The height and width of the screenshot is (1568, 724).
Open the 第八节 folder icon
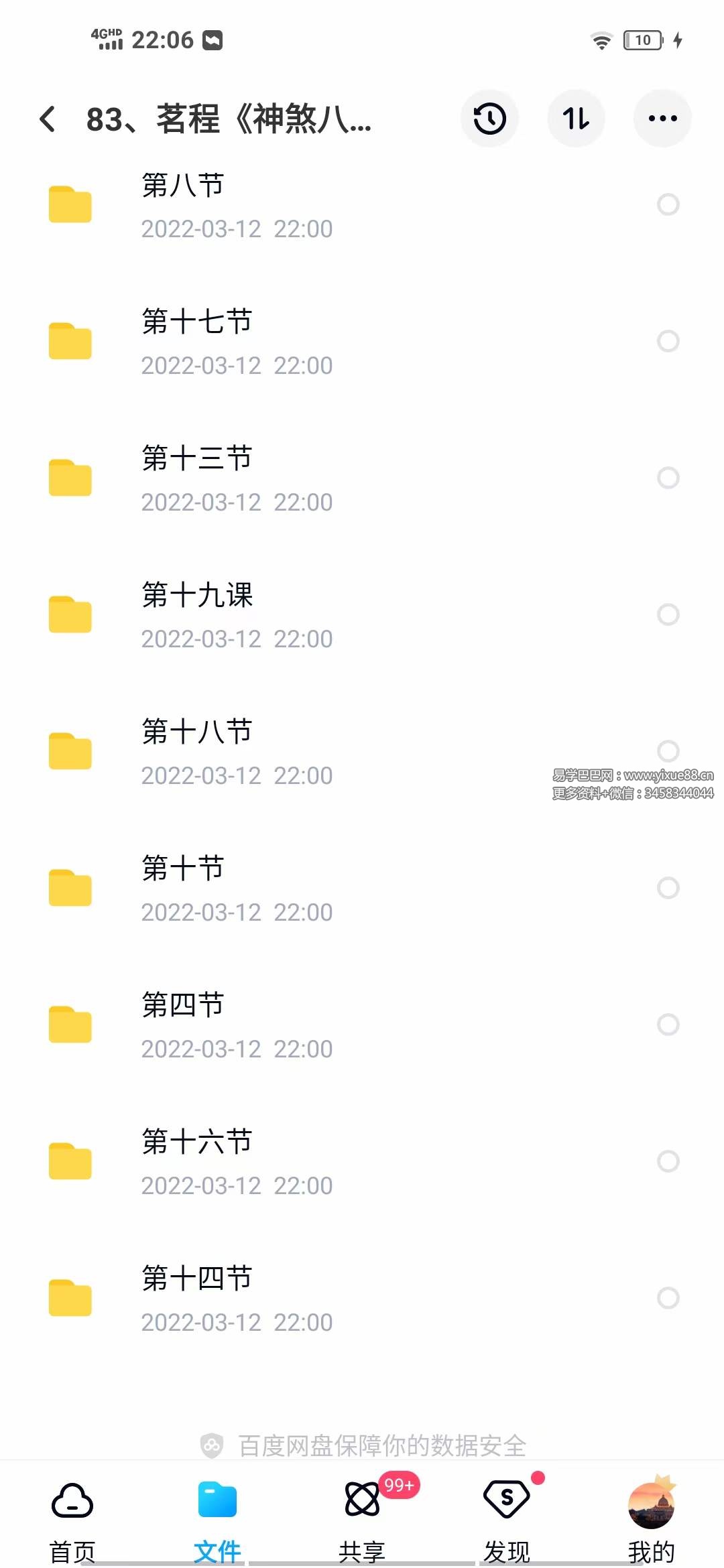(70, 204)
